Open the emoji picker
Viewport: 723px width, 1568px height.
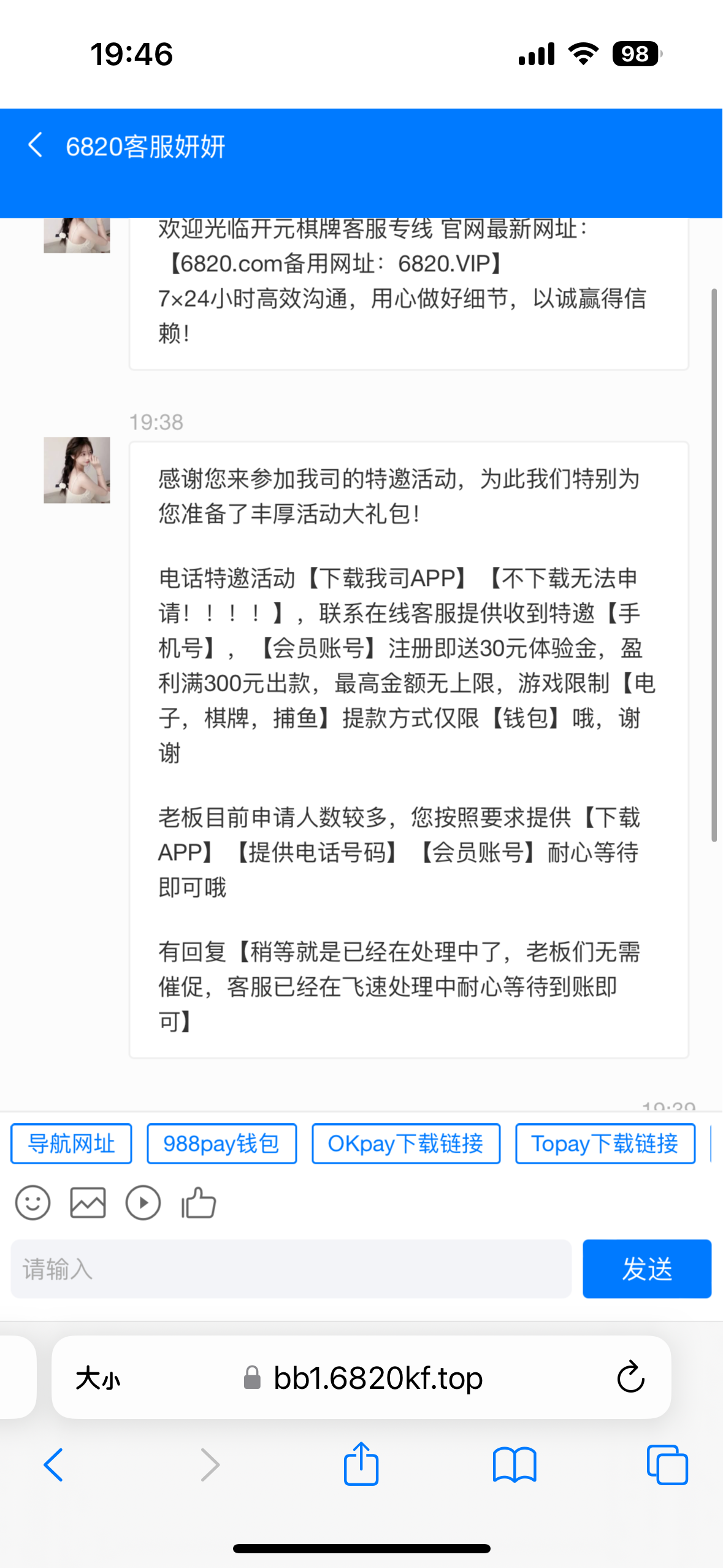[x=33, y=1202]
